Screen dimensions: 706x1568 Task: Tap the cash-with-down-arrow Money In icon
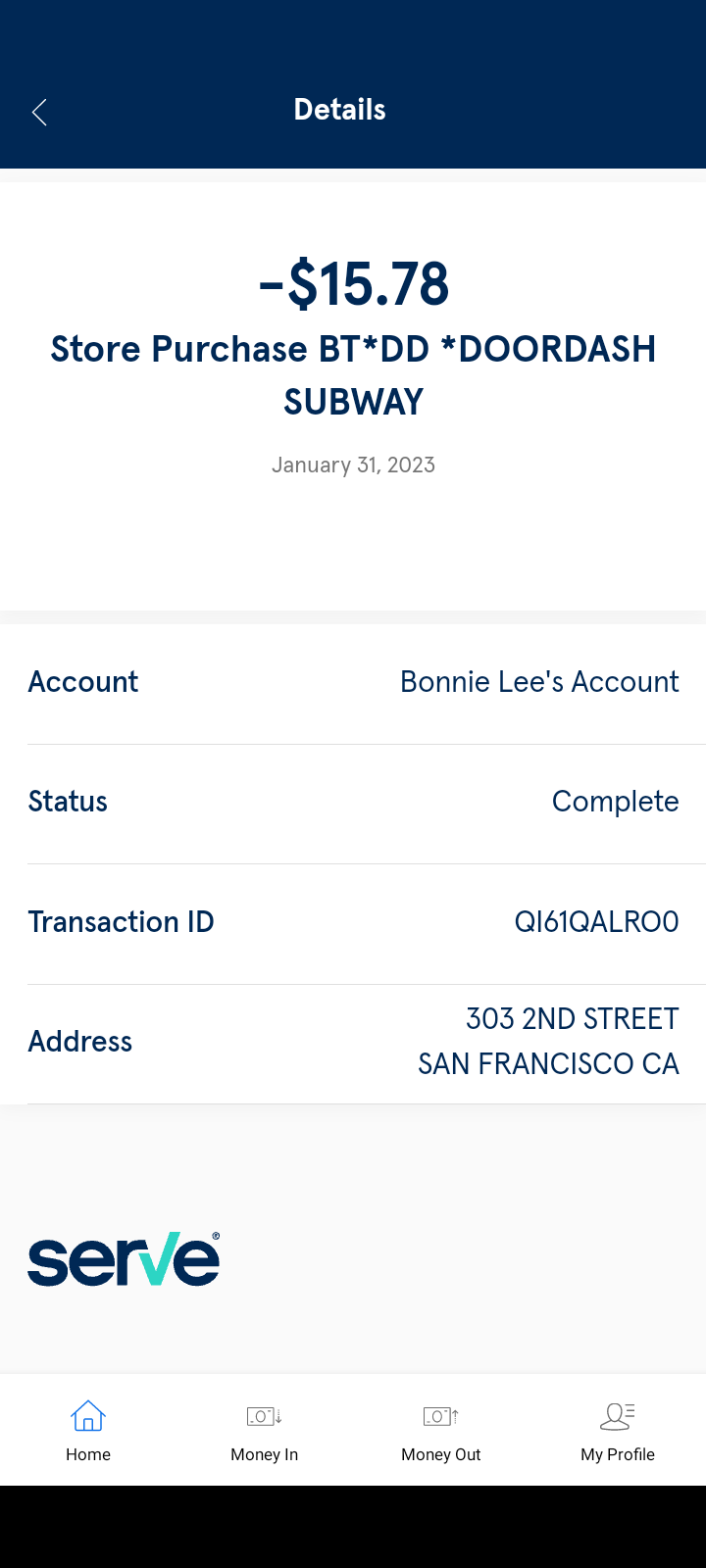(x=262, y=1415)
